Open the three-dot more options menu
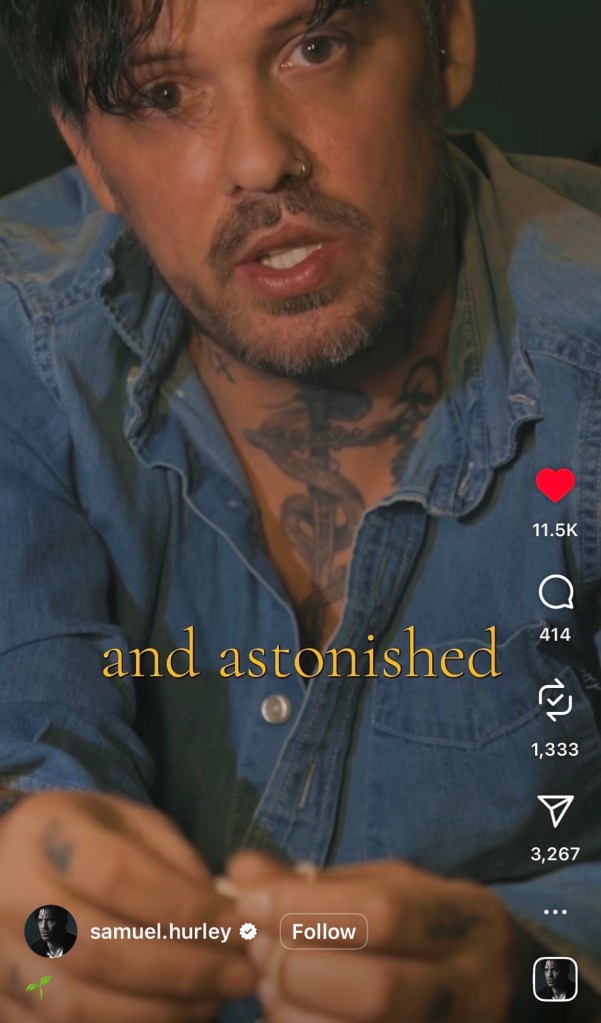The width and height of the screenshot is (601, 1023). (555, 912)
